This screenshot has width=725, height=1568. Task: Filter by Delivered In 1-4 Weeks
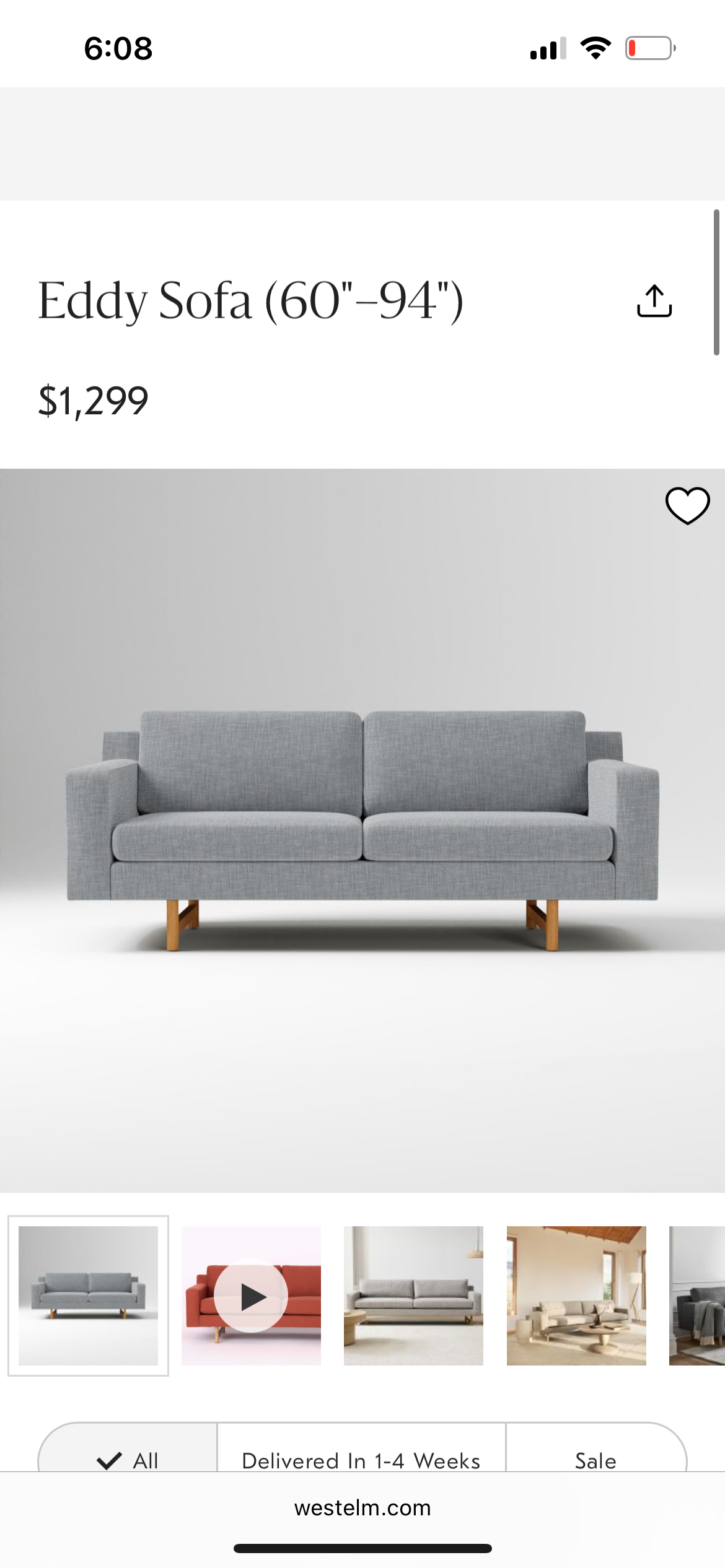(x=361, y=1459)
